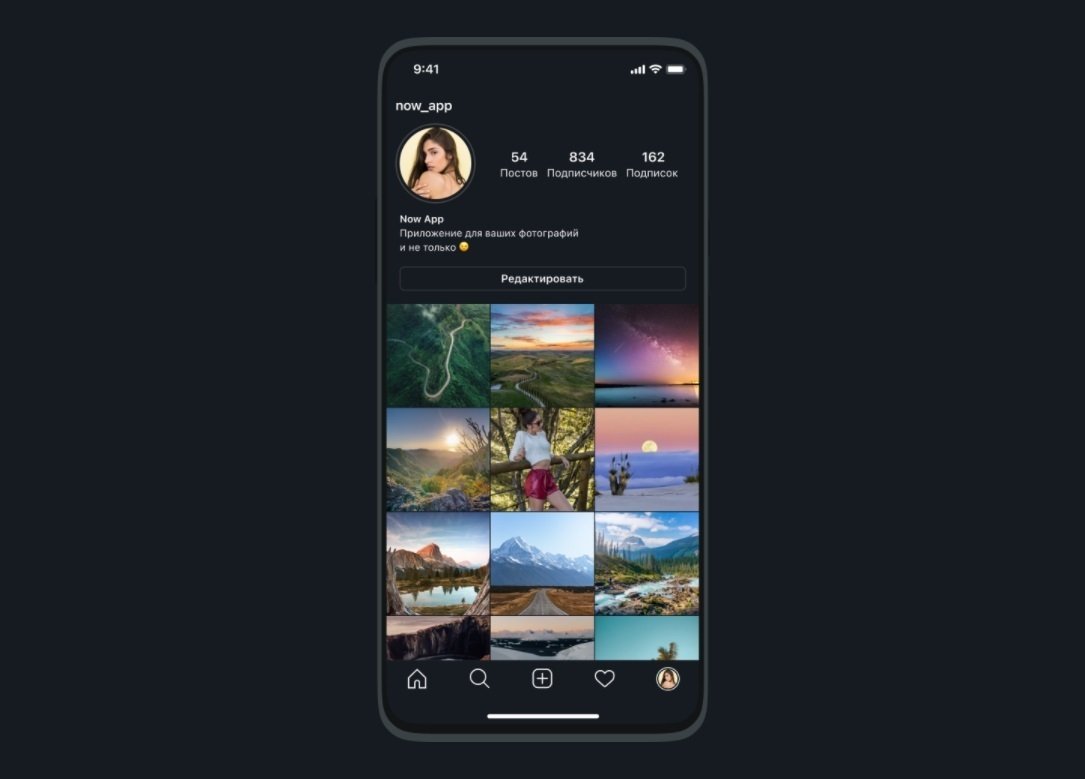Open the activity heart tab

604,679
